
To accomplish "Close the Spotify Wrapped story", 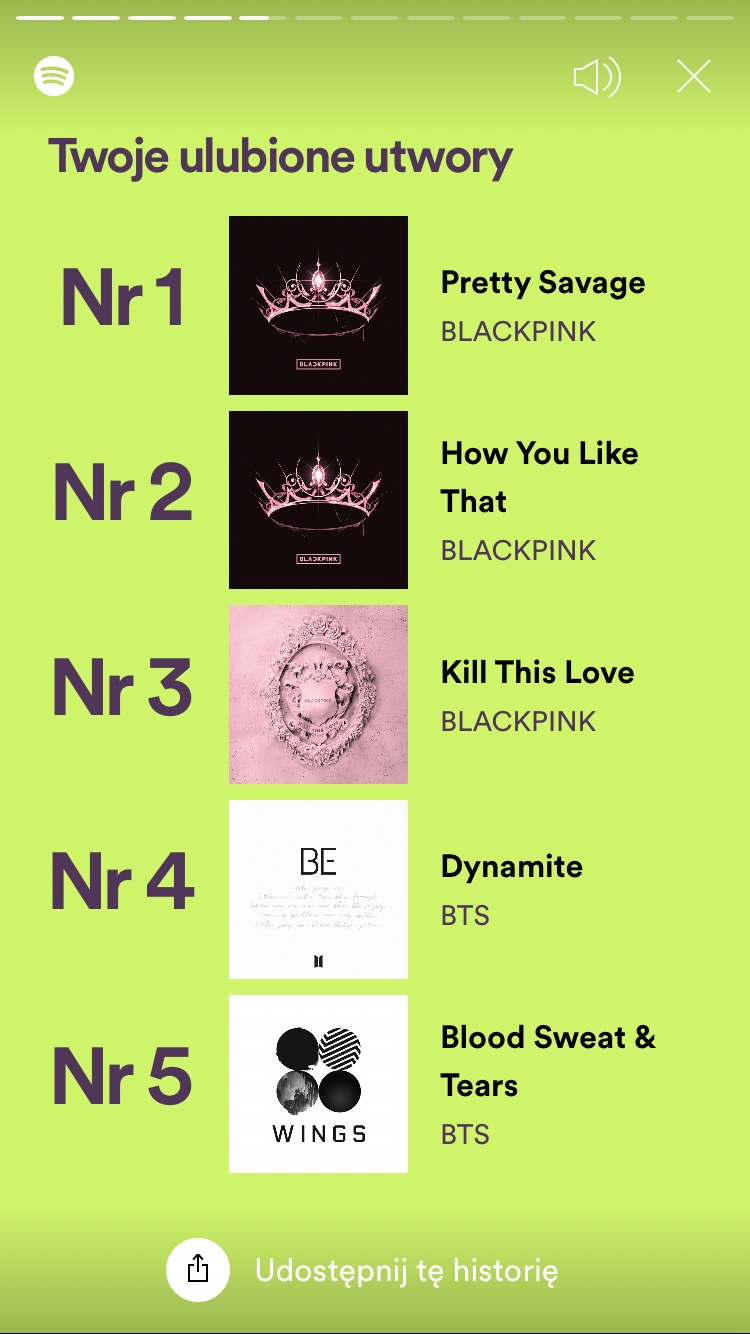I will pos(693,76).
